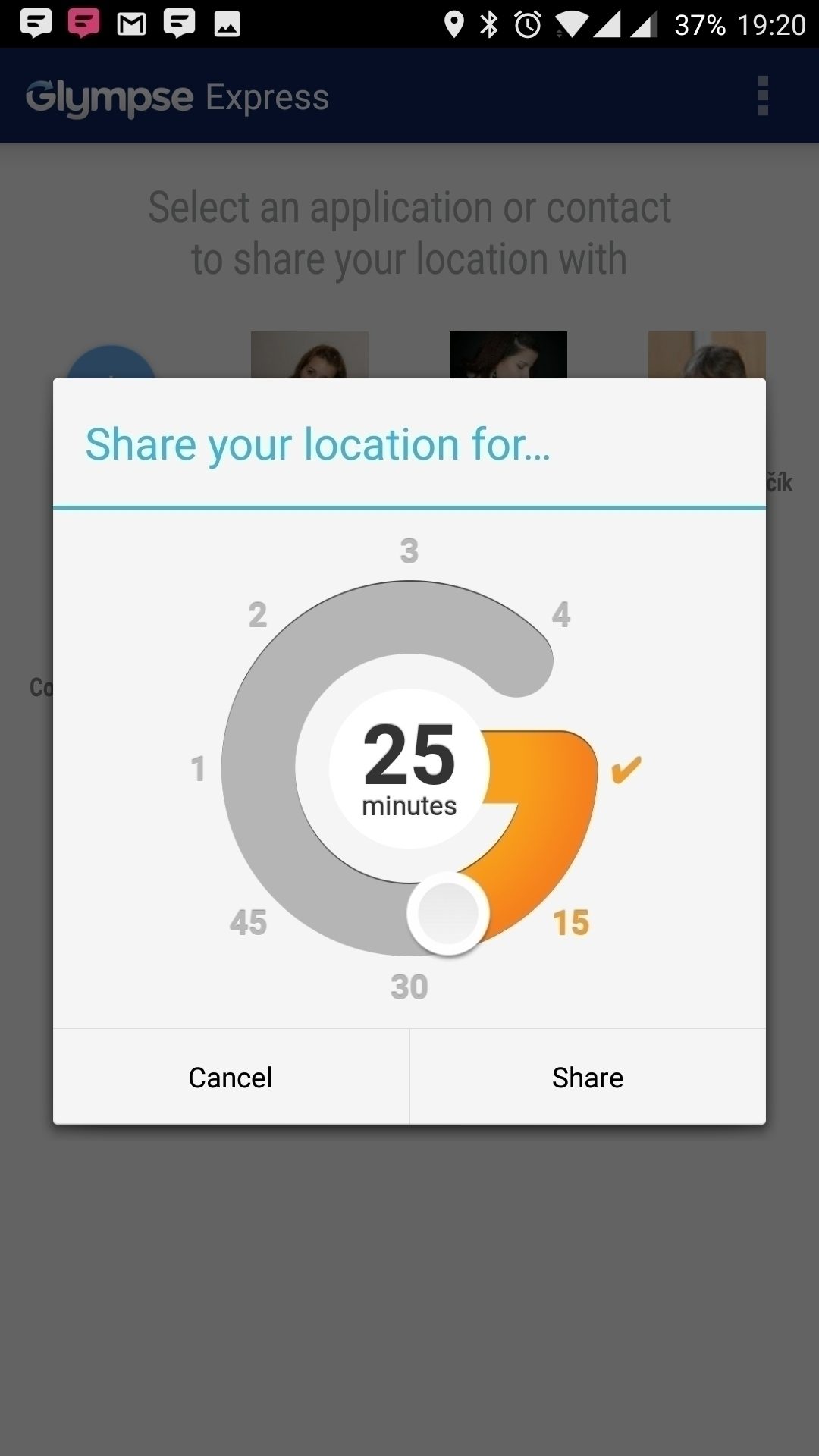Choose the 2 hour mark on dial
Screen dimensions: 819x1456
click(x=258, y=614)
